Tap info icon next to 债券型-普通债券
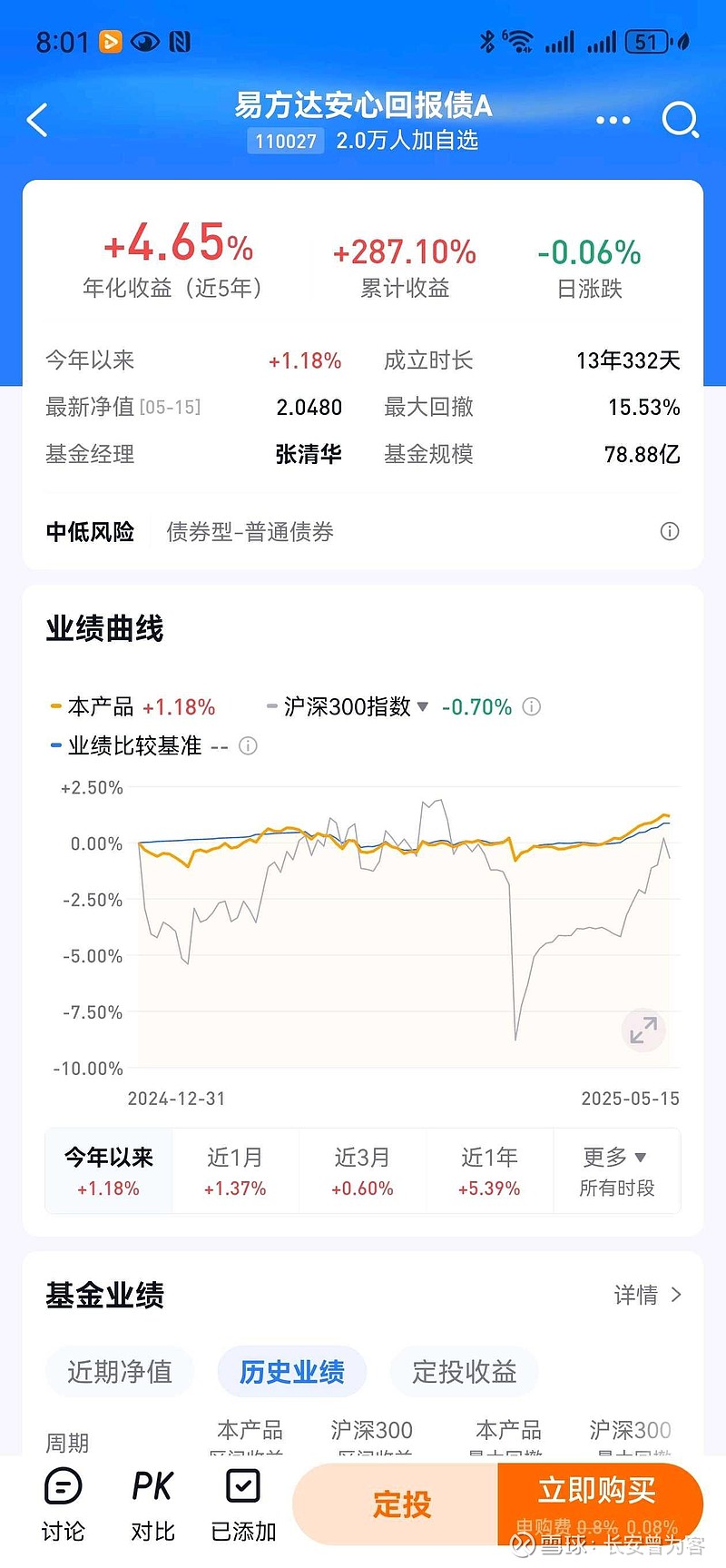Screen dimensions: 726x1568 point(670,531)
